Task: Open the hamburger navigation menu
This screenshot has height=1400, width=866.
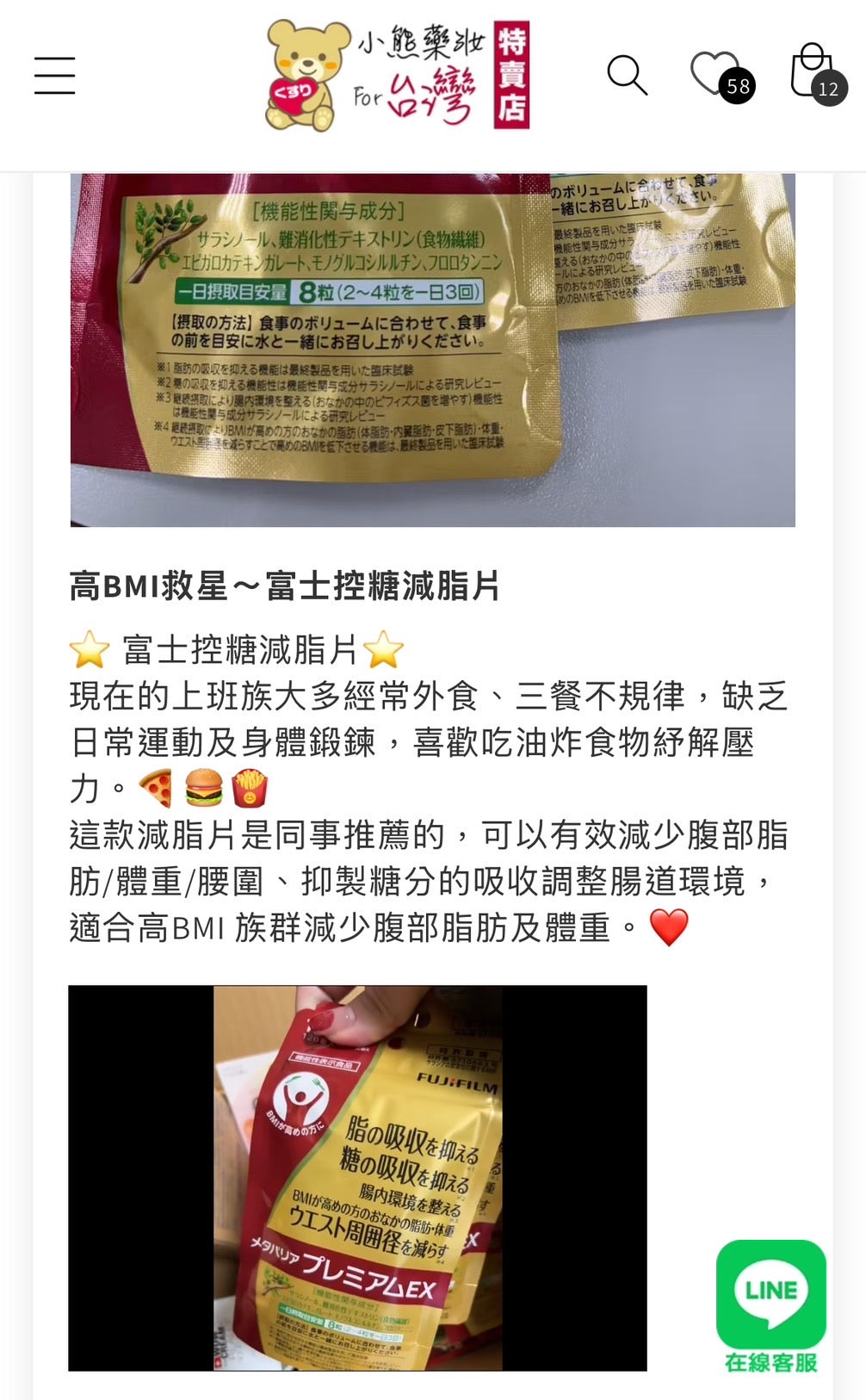Action: click(55, 76)
